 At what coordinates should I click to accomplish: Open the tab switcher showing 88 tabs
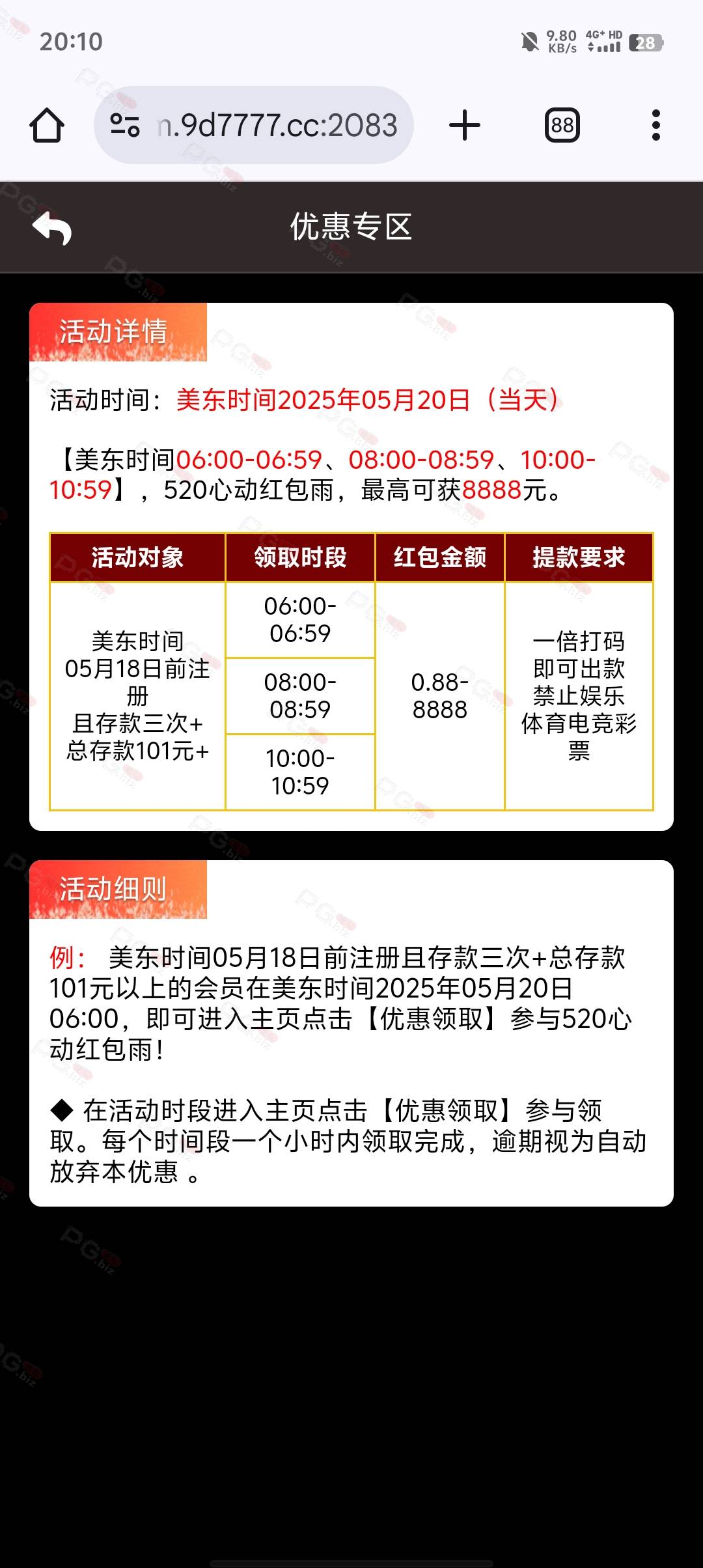(562, 125)
